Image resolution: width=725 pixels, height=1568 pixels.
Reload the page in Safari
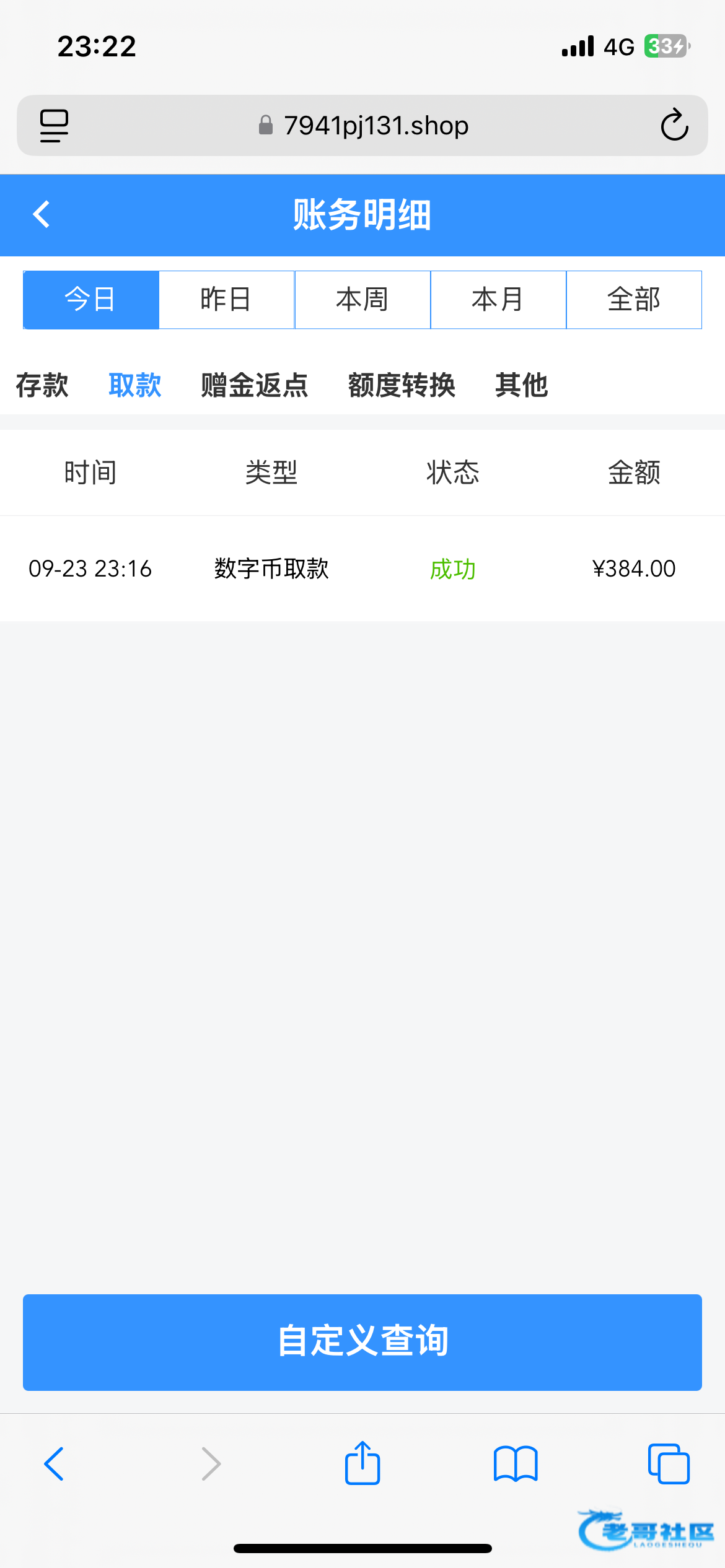click(674, 126)
